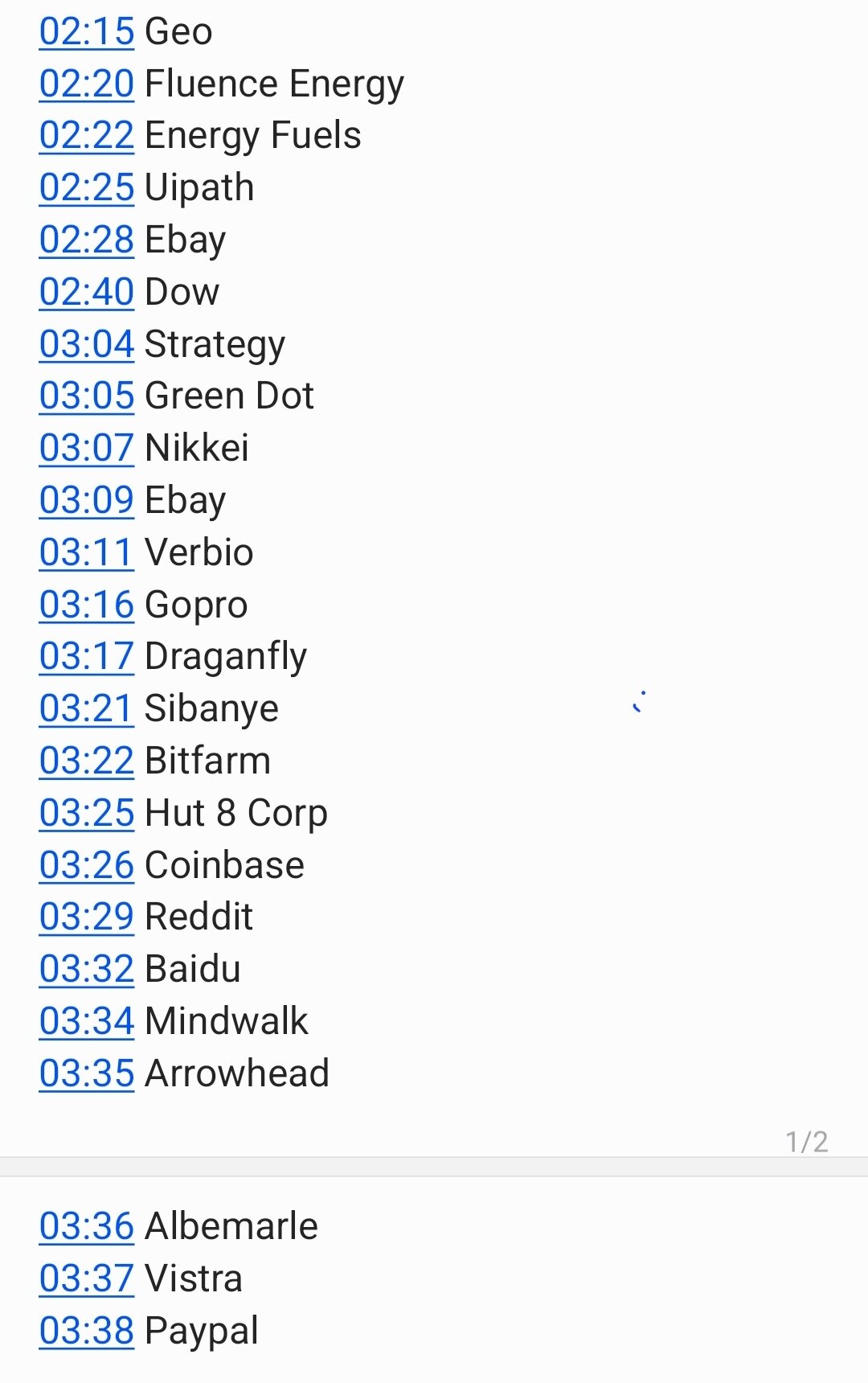Tap the 02:22 Energy Fuels timestamp
Viewport: 868px width, 1383px height.
click(x=86, y=136)
